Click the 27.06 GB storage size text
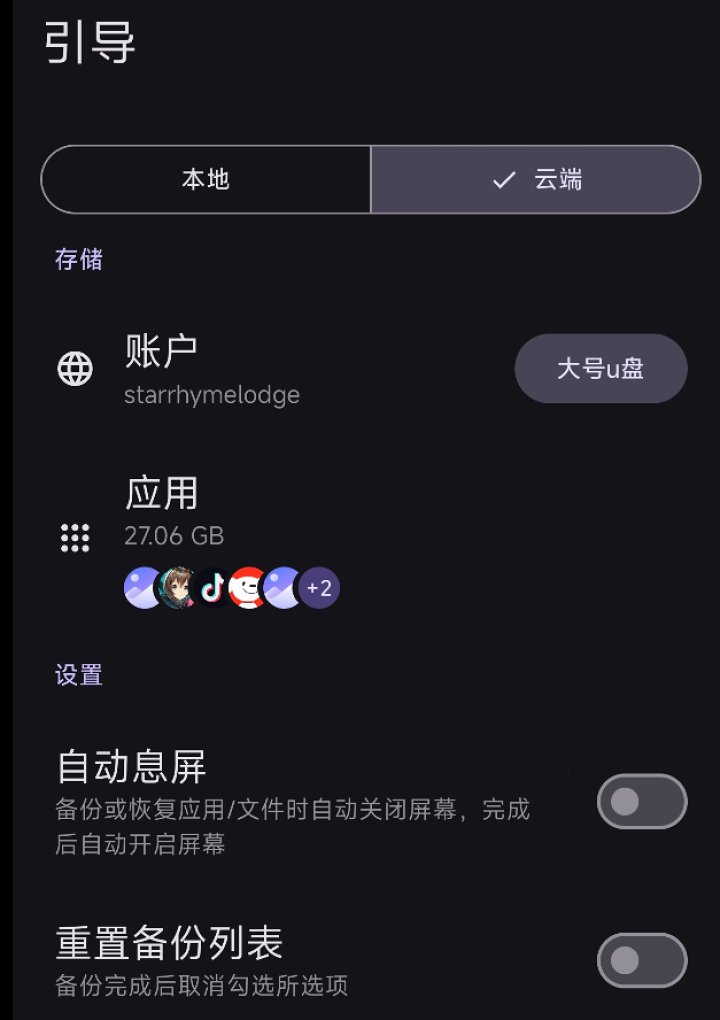This screenshot has width=720, height=1020. click(x=174, y=536)
